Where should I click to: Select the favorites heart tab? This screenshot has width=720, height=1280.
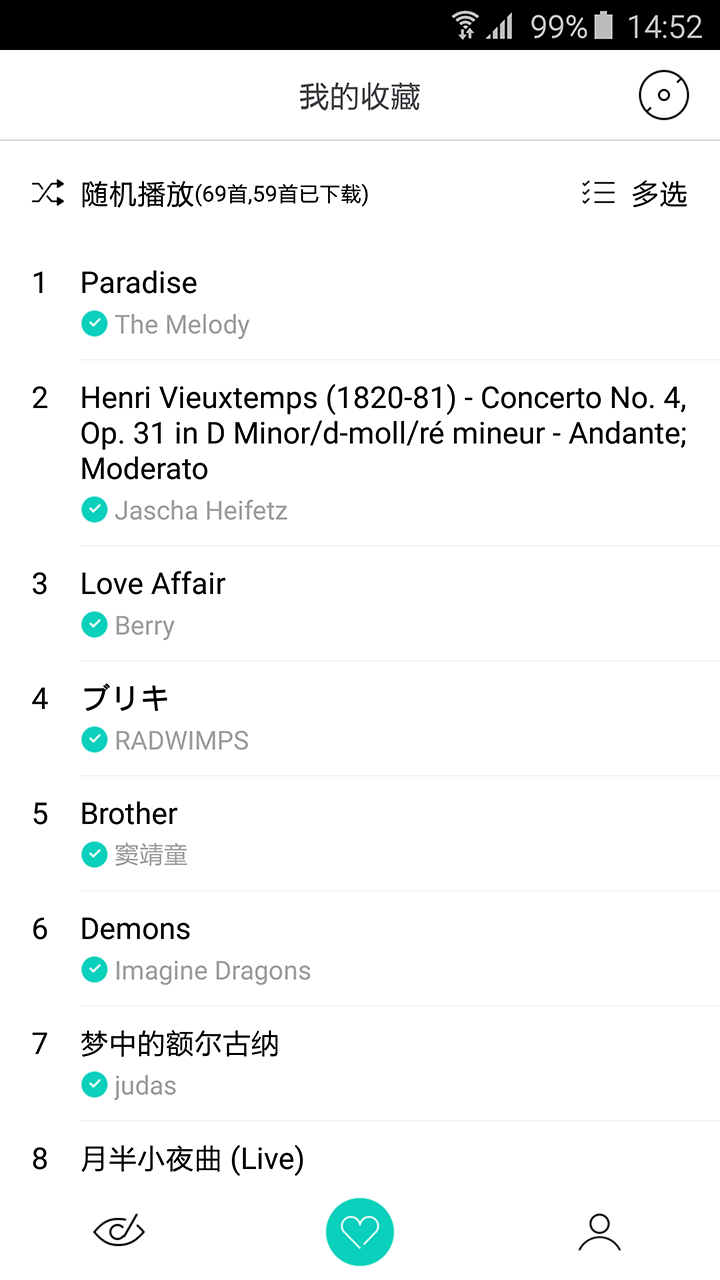(x=360, y=1232)
